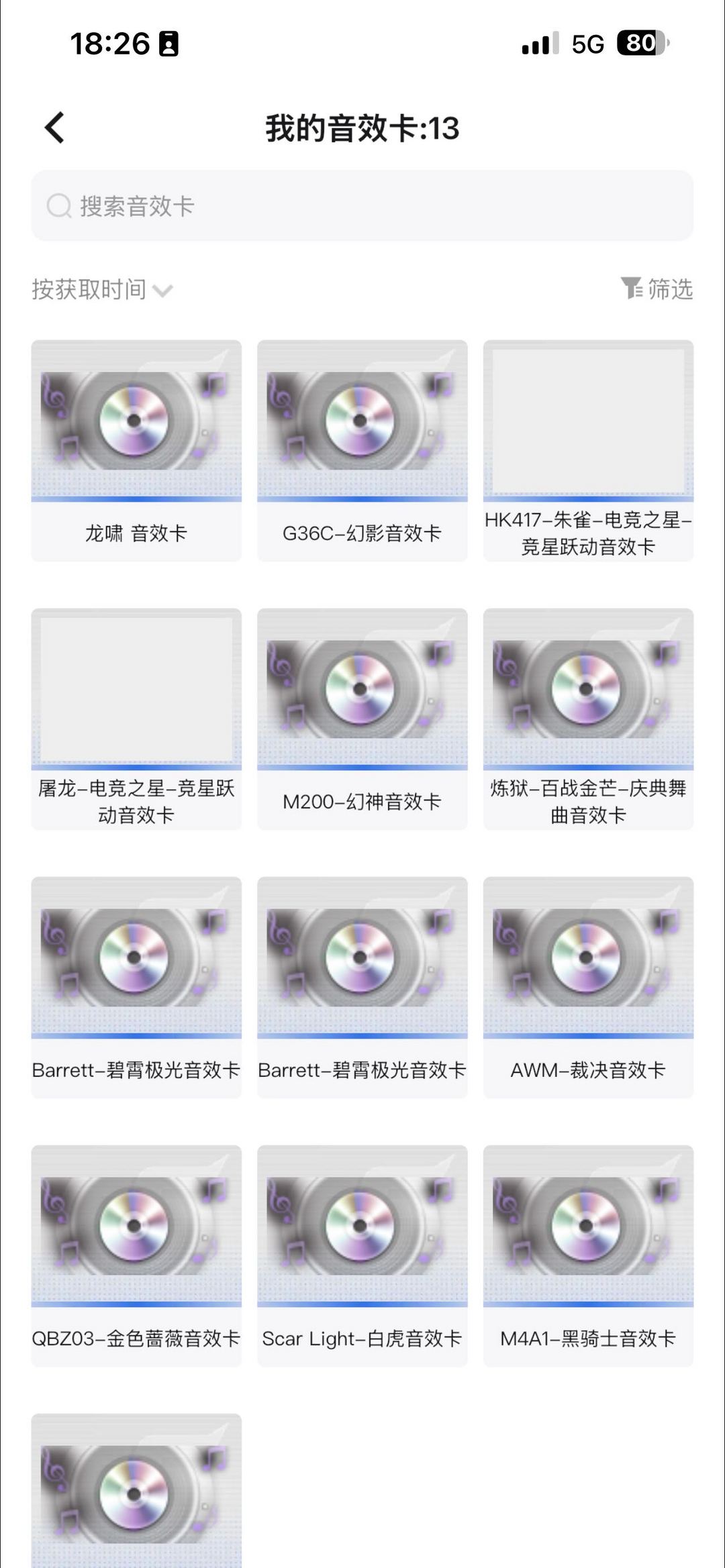The width and height of the screenshot is (725, 1568).
Task: Expand the 按获取时间 sort dropdown
Action: [x=102, y=290]
